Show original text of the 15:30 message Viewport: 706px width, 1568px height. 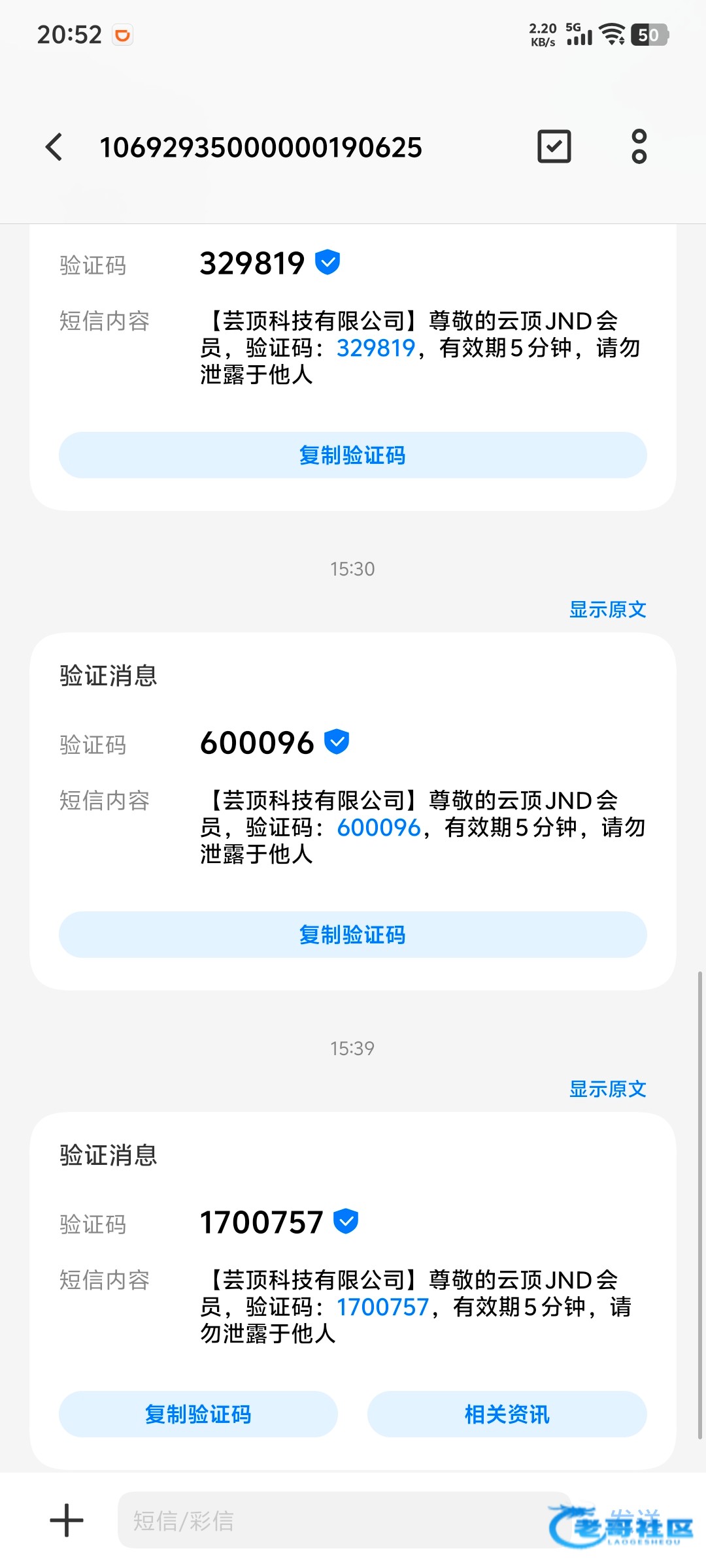607,610
